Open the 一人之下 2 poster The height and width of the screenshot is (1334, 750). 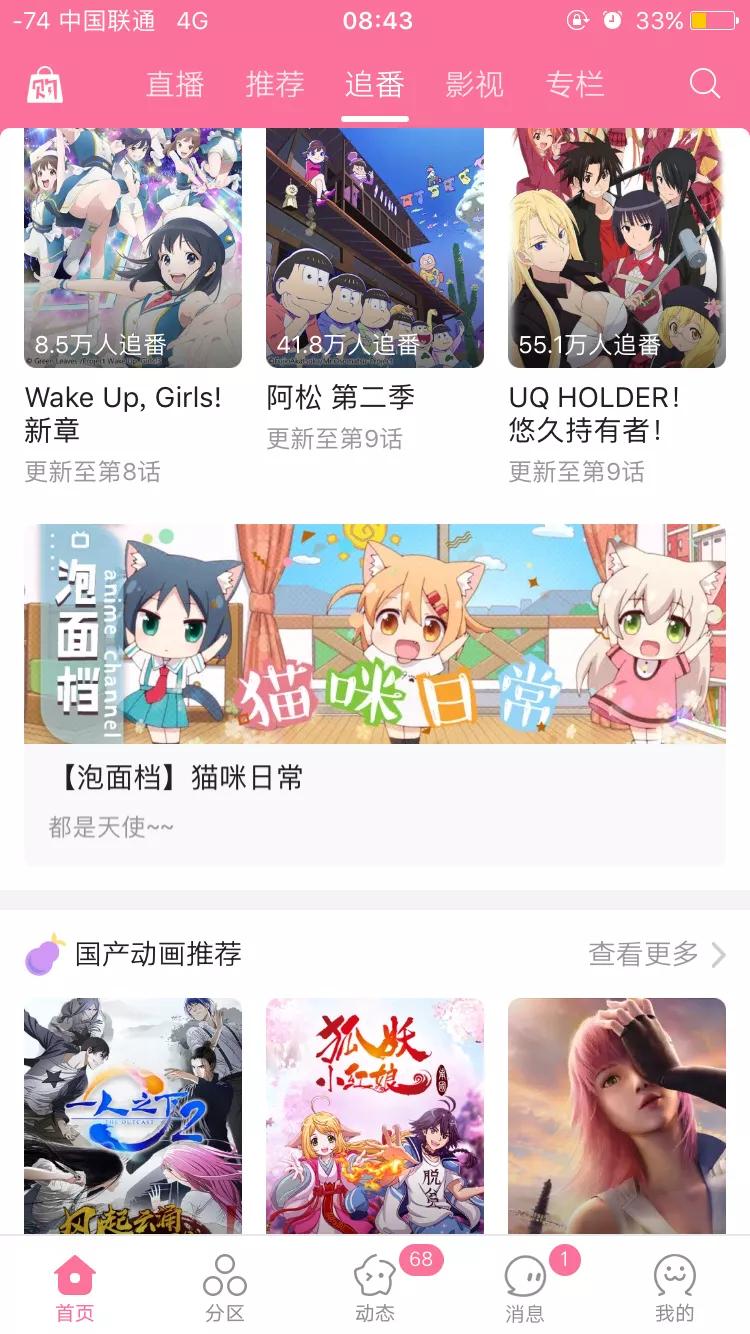(x=133, y=1115)
